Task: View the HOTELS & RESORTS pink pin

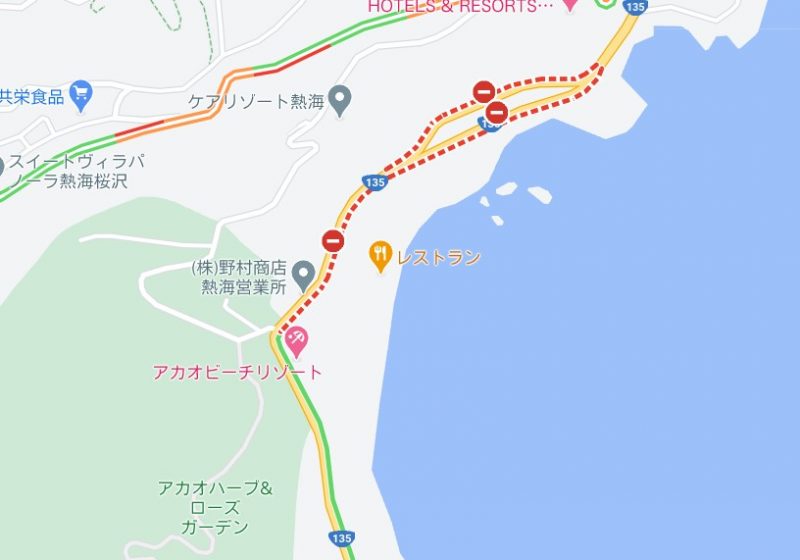Action: (x=570, y=5)
